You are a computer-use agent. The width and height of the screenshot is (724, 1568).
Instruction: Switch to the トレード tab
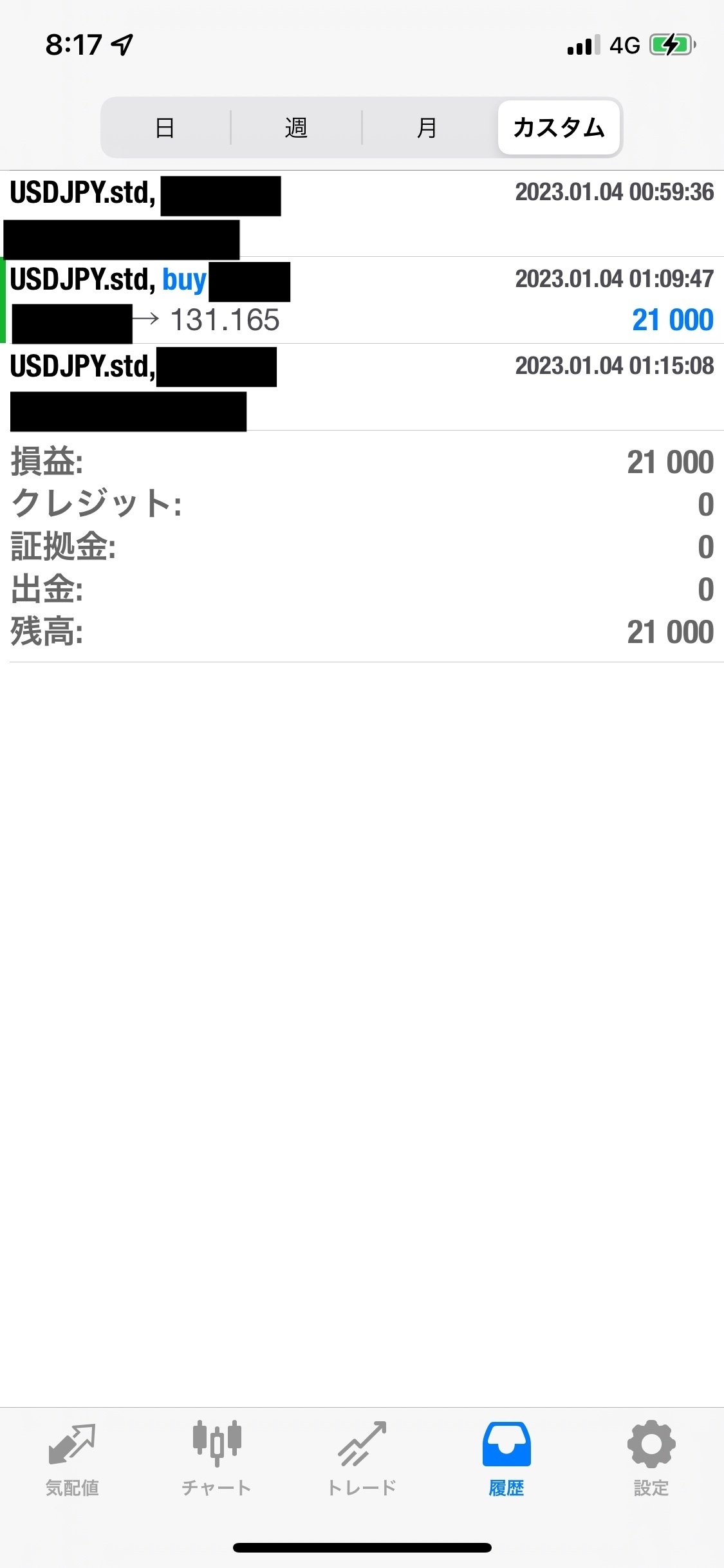click(x=362, y=1459)
